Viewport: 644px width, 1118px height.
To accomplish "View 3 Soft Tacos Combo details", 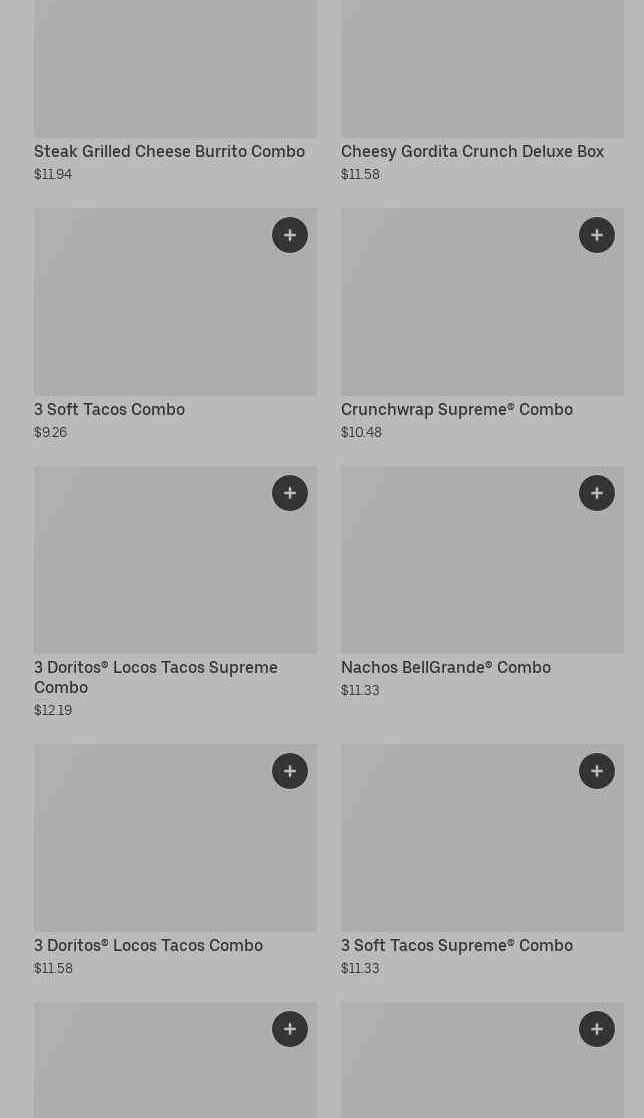I will pyautogui.click(x=110, y=410).
